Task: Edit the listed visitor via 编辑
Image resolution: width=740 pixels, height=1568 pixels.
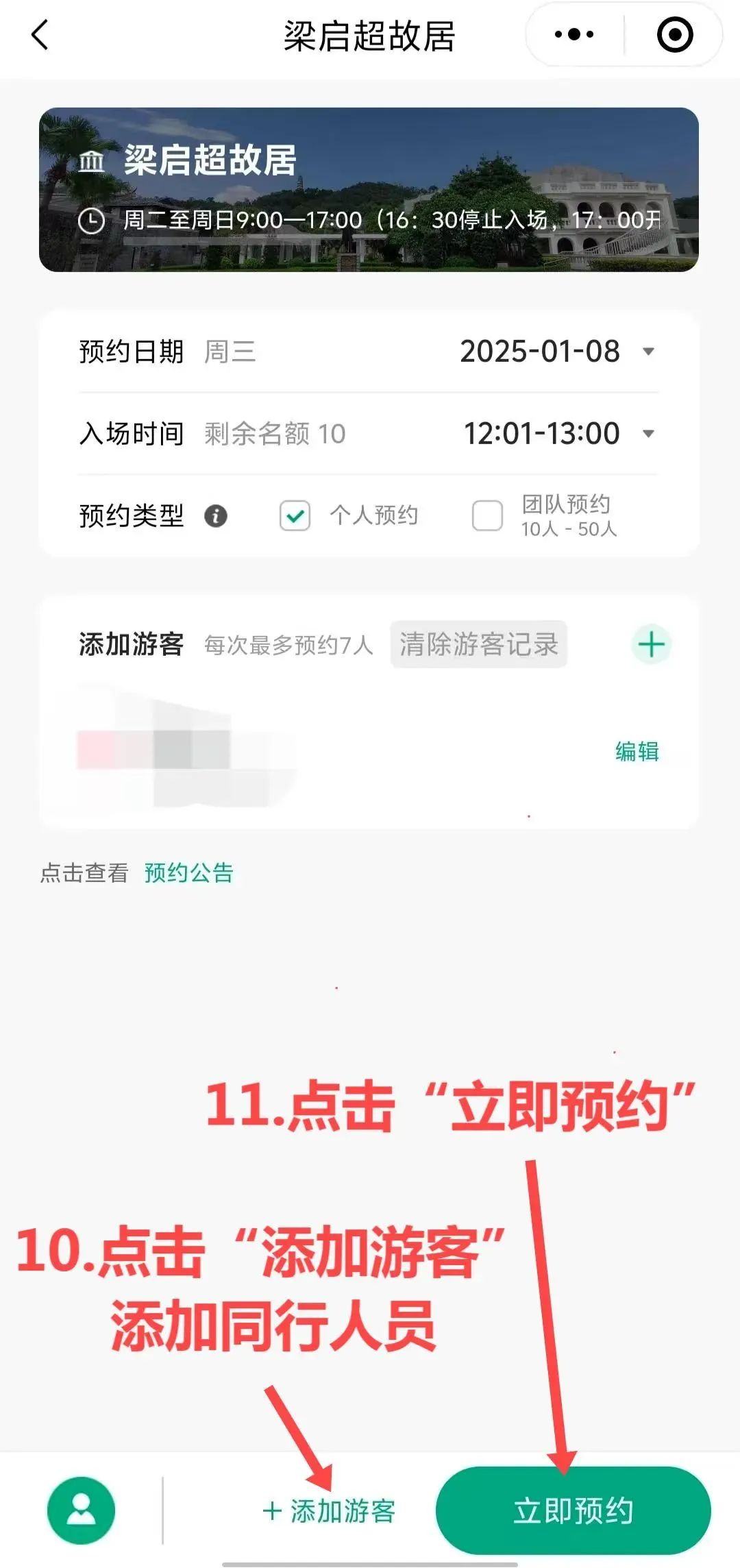Action: click(637, 752)
